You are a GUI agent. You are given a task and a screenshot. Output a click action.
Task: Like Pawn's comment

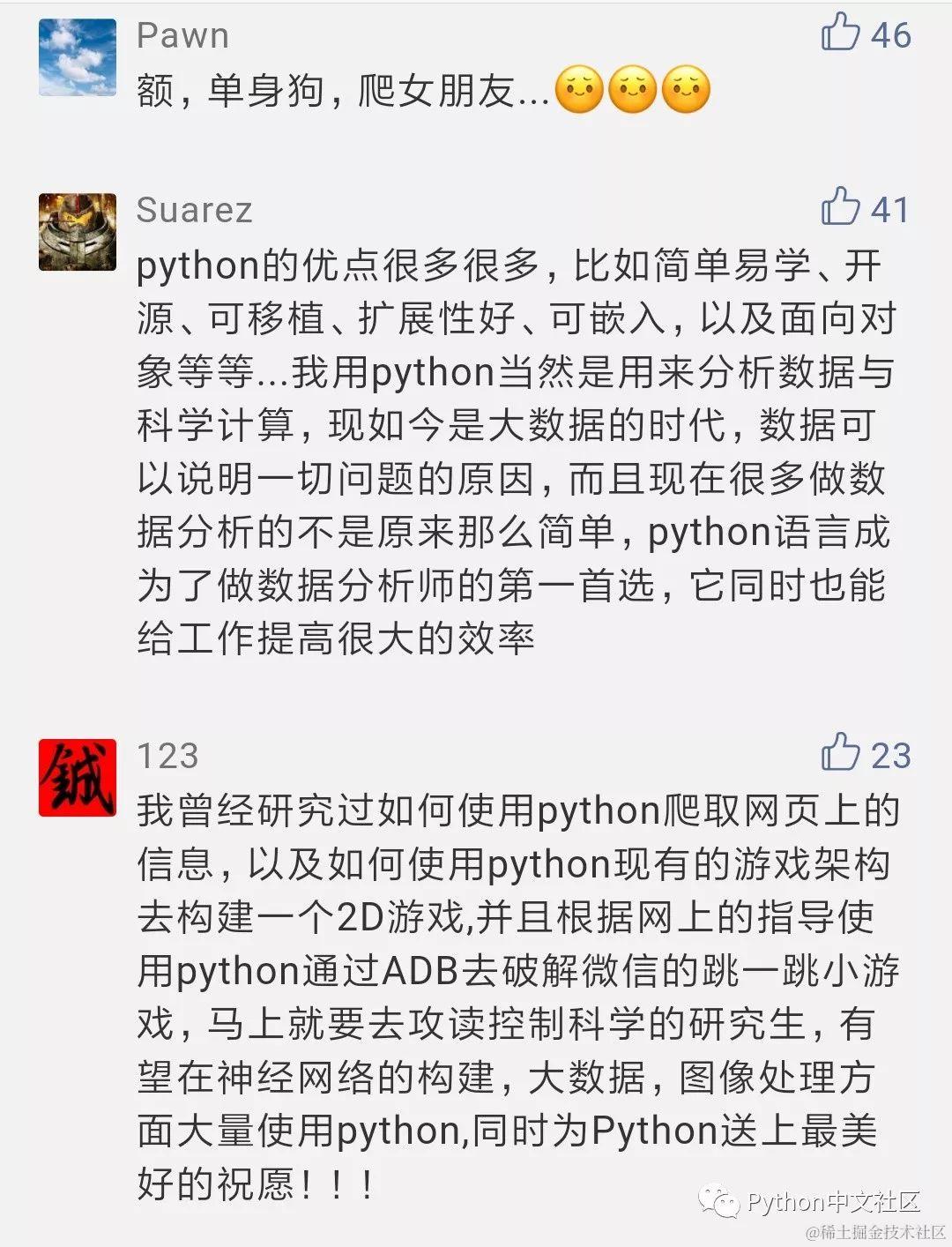pos(840,34)
